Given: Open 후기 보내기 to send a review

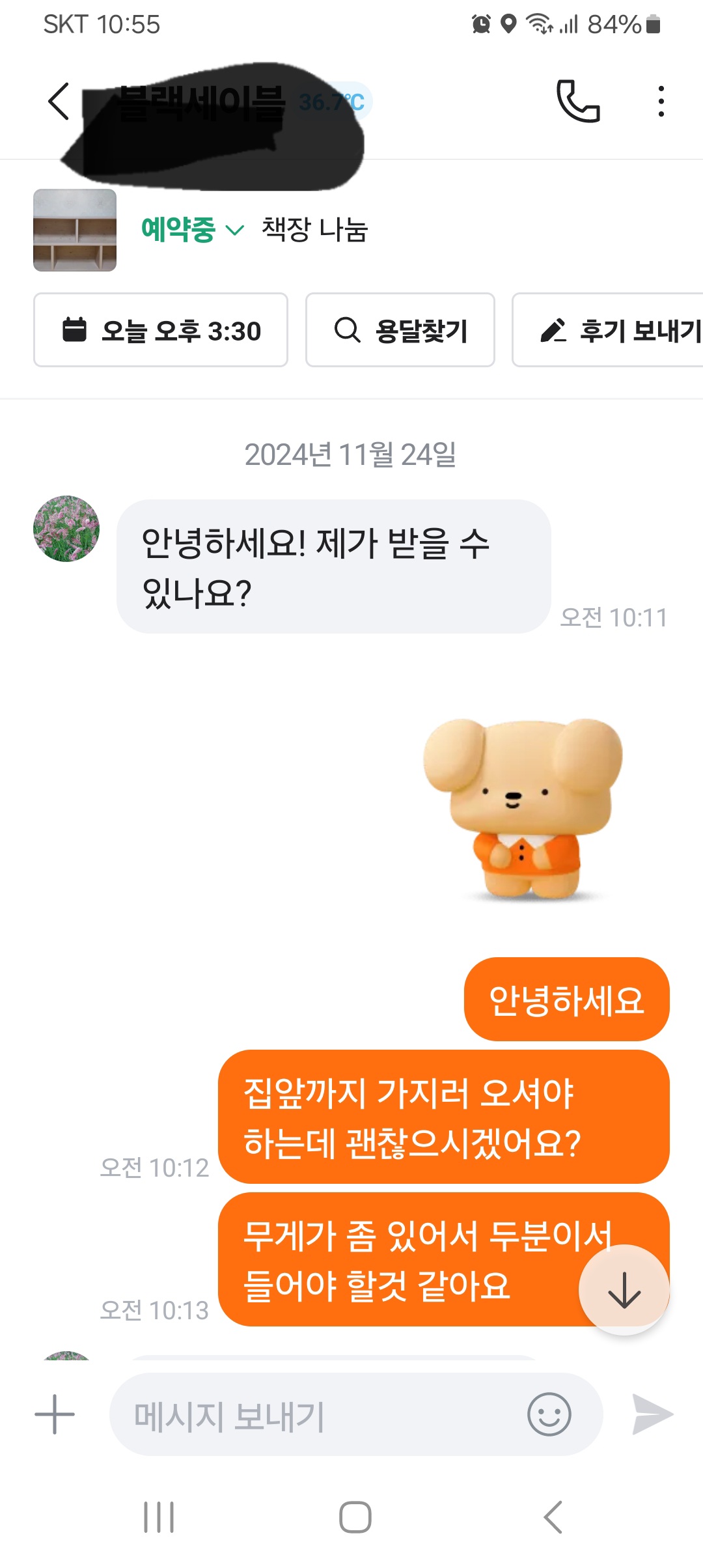Looking at the screenshot, I should pos(608,330).
